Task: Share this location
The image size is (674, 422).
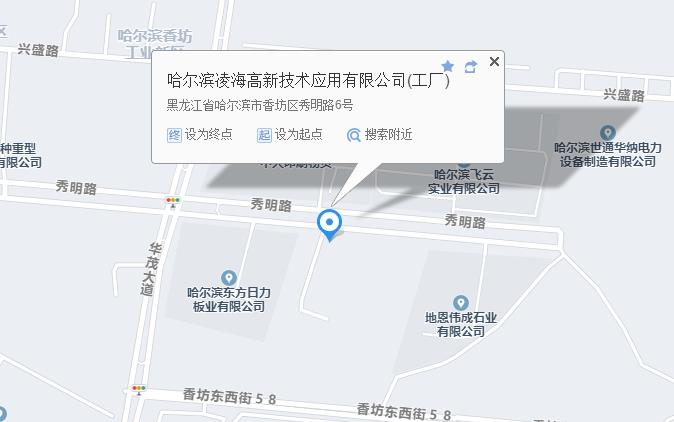Action: 470,66
